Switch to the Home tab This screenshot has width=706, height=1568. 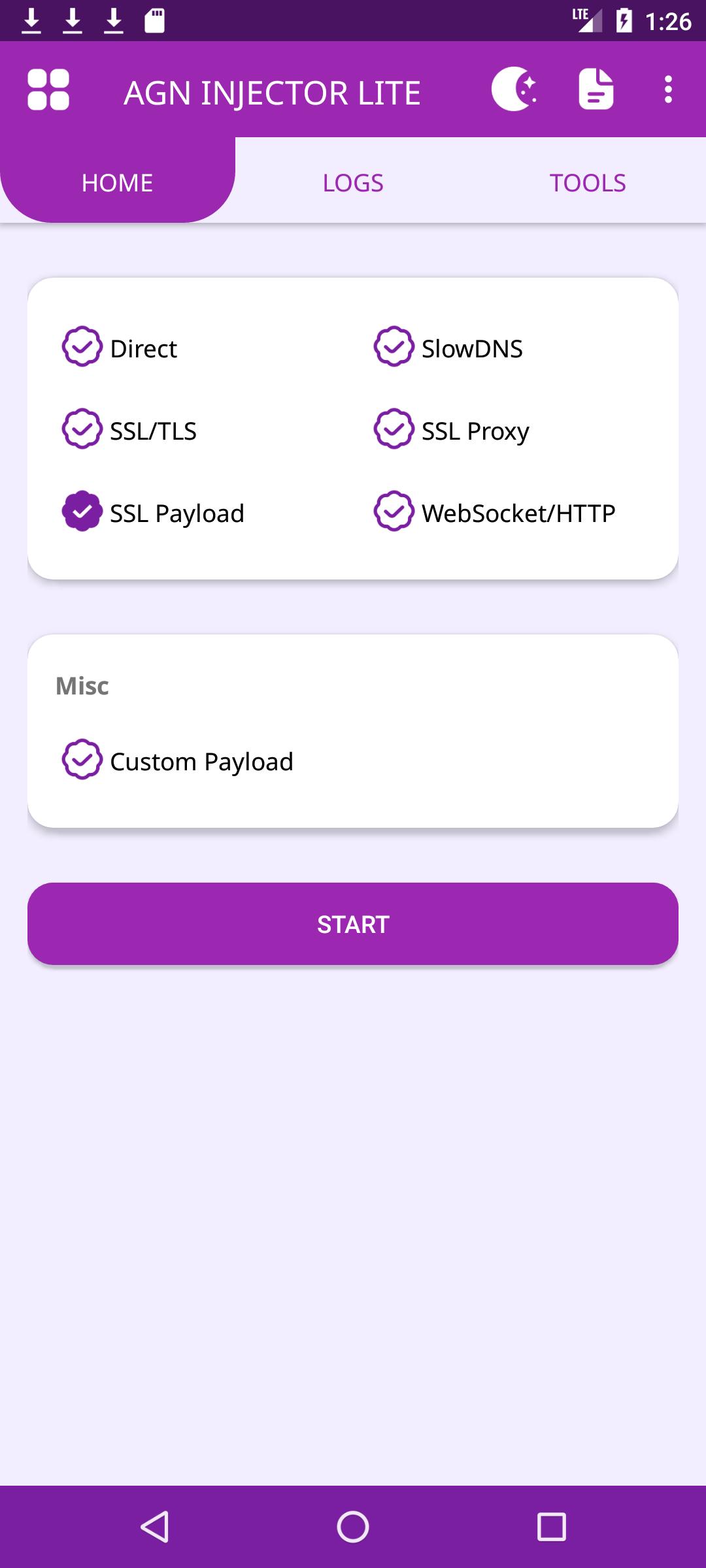click(118, 182)
